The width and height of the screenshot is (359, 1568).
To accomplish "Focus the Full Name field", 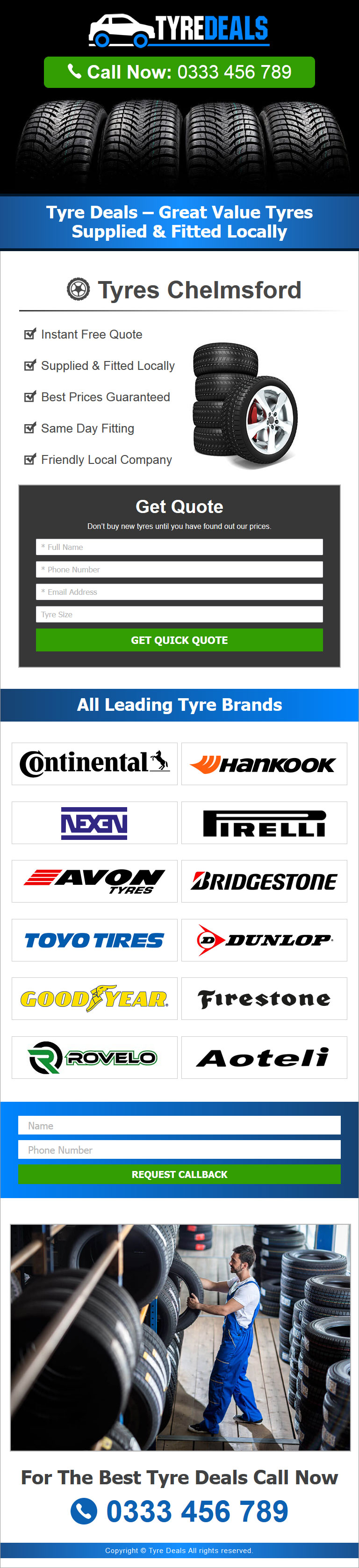I will (x=179, y=547).
